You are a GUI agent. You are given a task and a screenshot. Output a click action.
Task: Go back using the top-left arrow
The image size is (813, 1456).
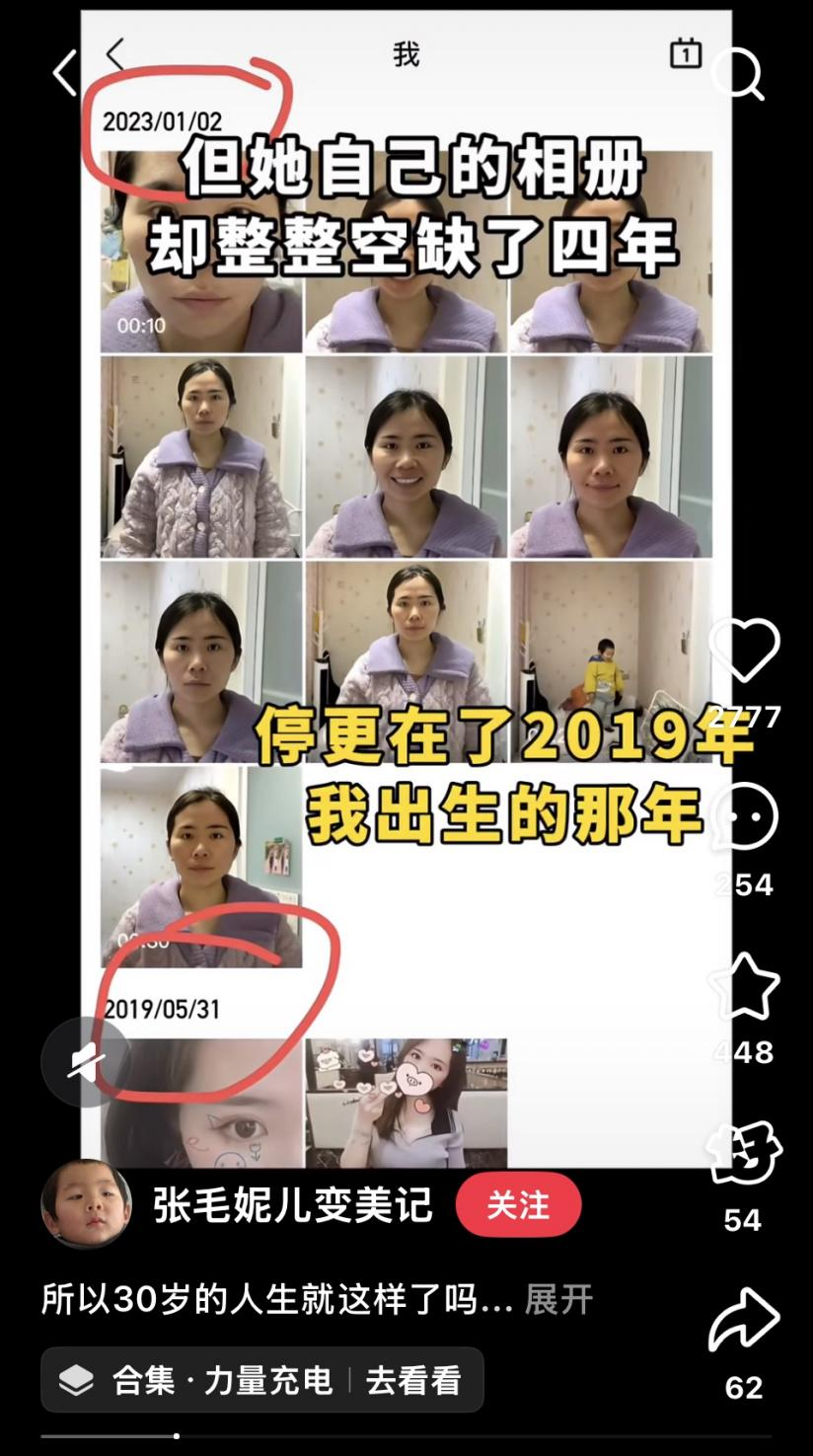pyautogui.click(x=65, y=73)
